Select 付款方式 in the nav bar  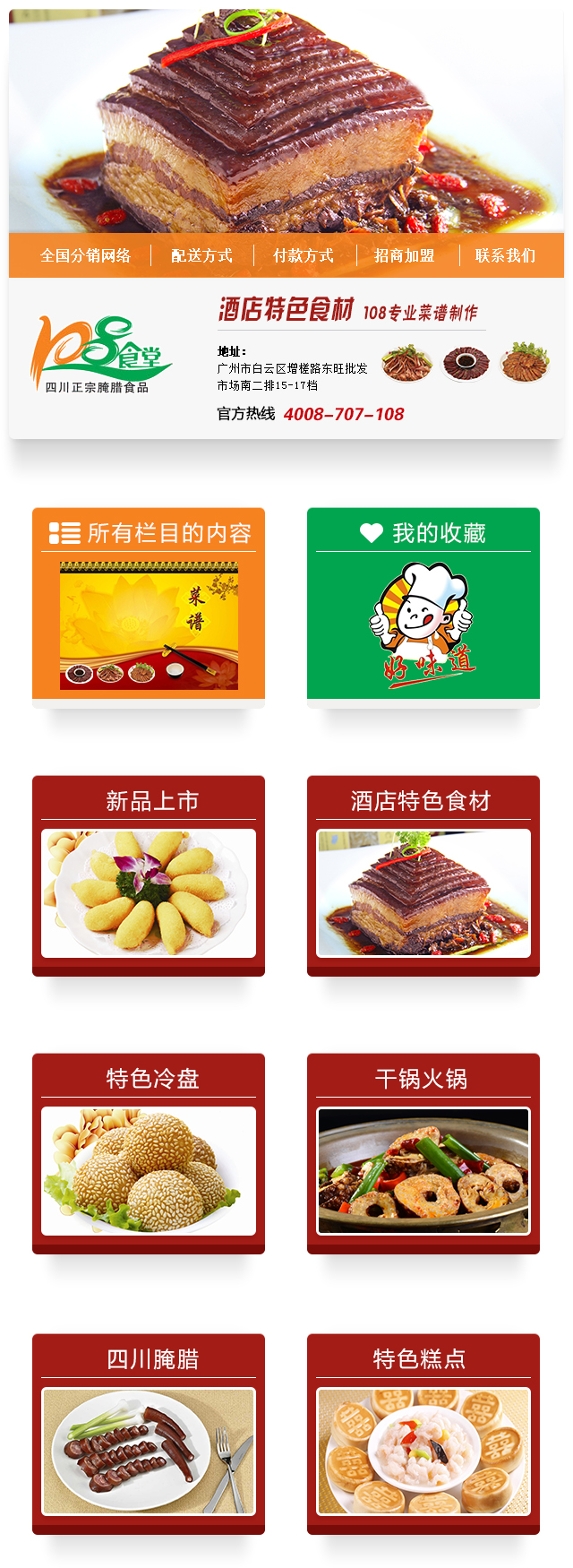304,255
